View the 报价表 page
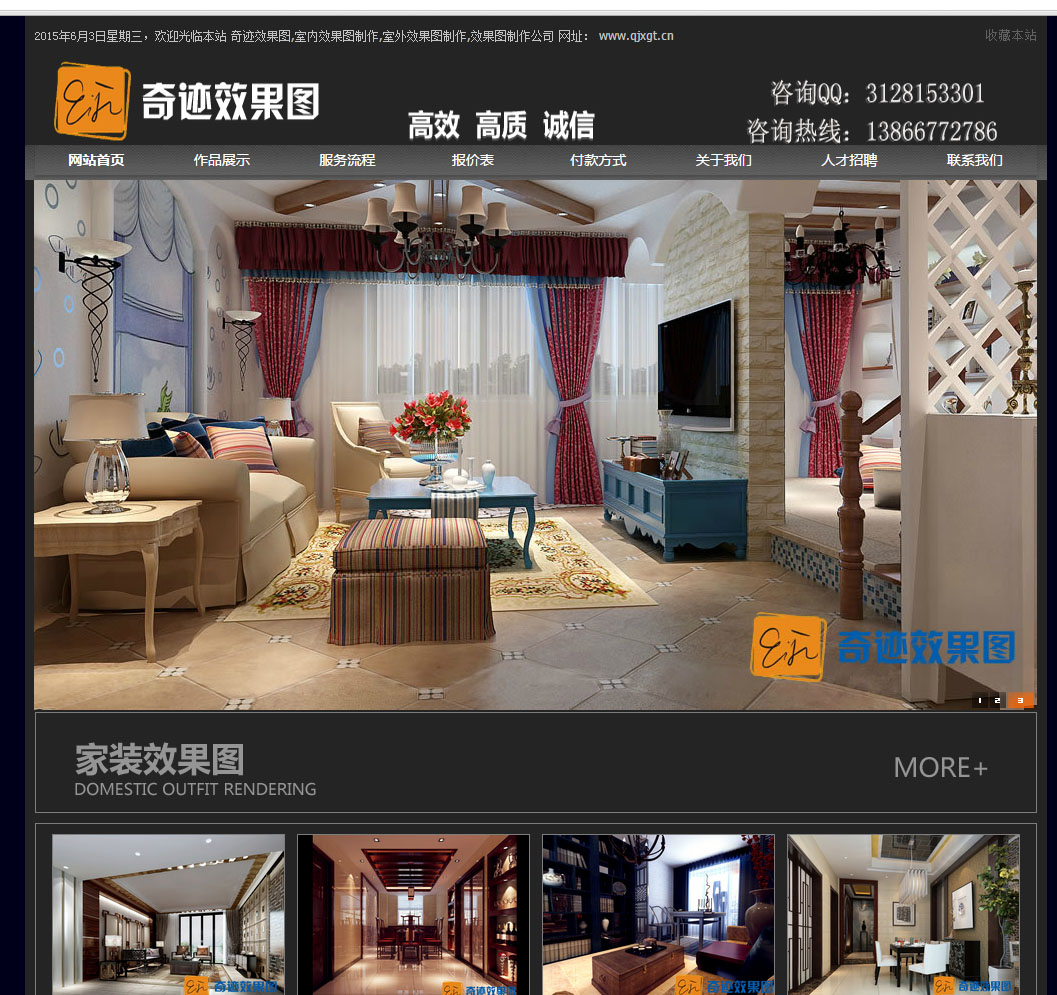 point(472,160)
